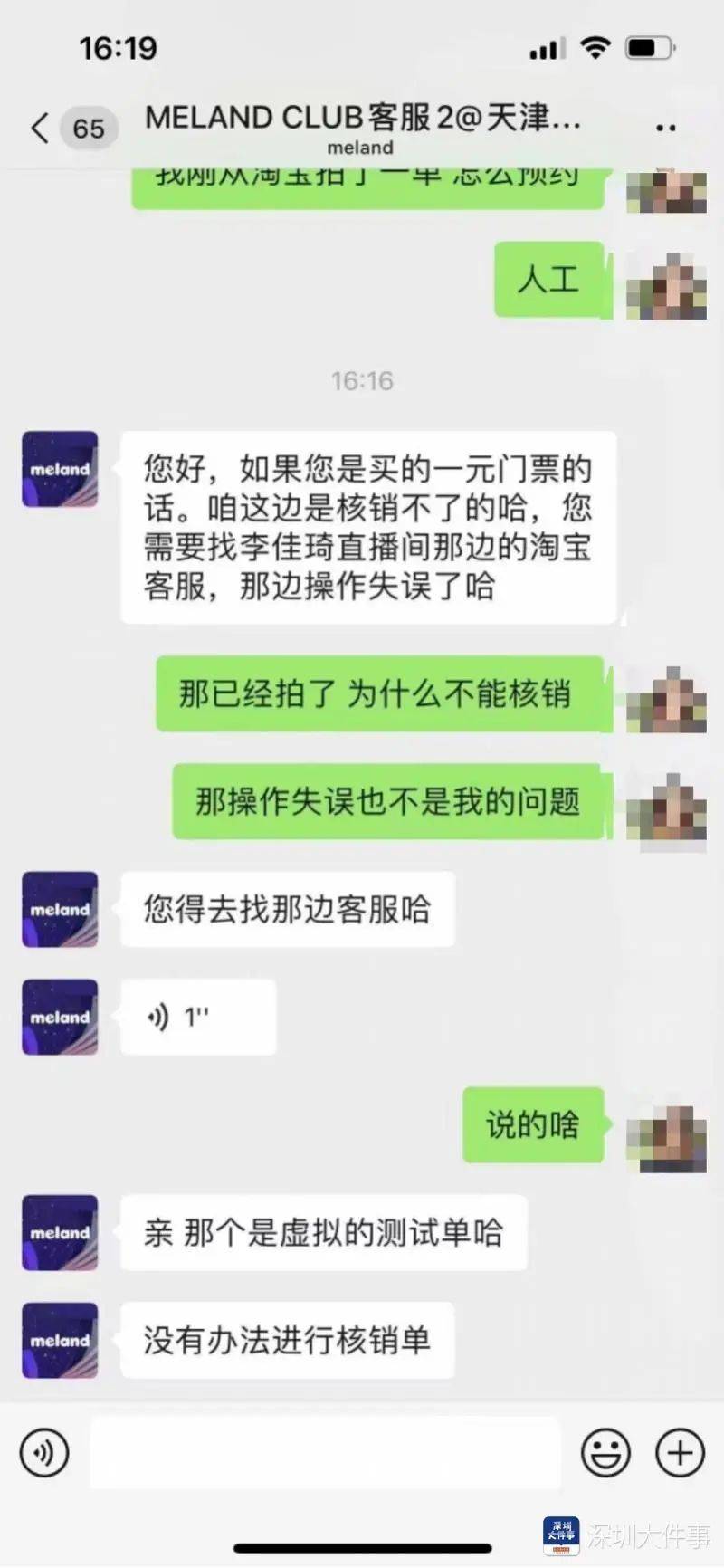Open the emoji picker
Image resolution: width=724 pixels, height=1568 pixels.
coord(605,1453)
